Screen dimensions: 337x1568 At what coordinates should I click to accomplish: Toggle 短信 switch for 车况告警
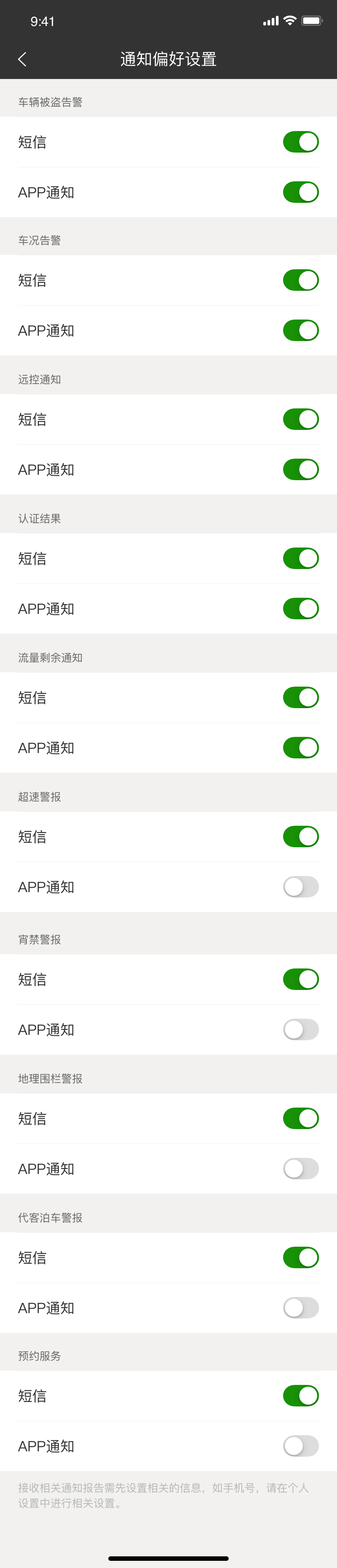(301, 280)
